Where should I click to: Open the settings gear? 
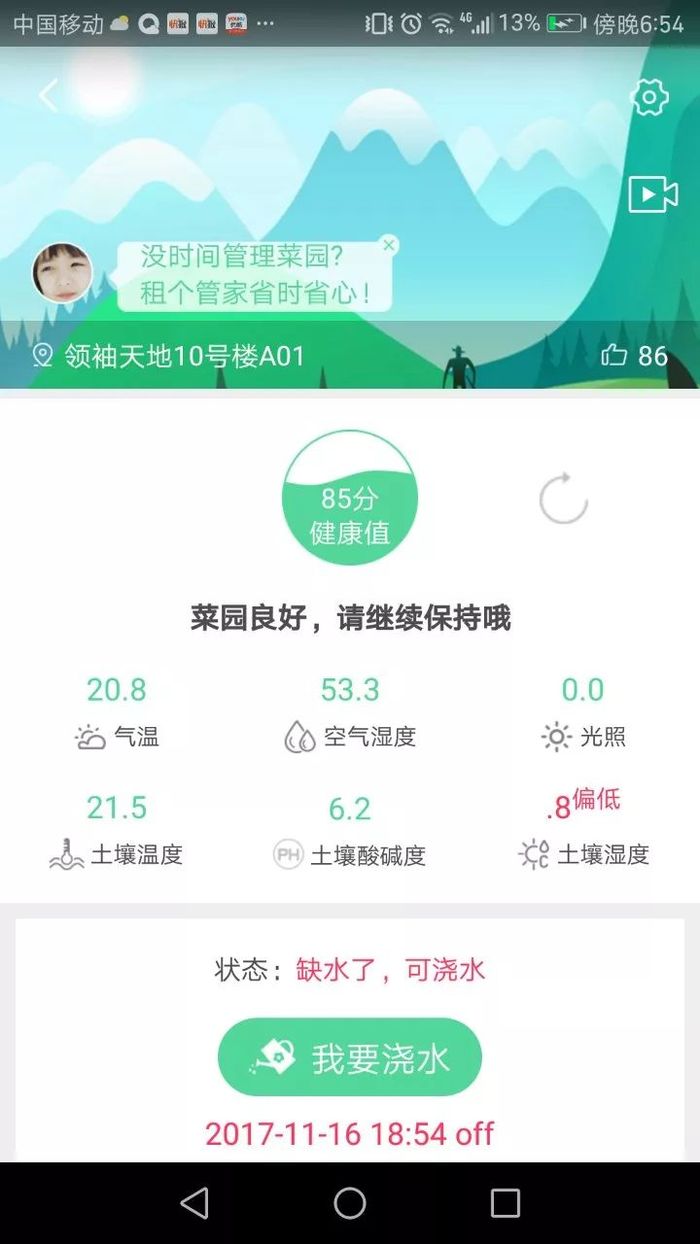tap(649, 97)
